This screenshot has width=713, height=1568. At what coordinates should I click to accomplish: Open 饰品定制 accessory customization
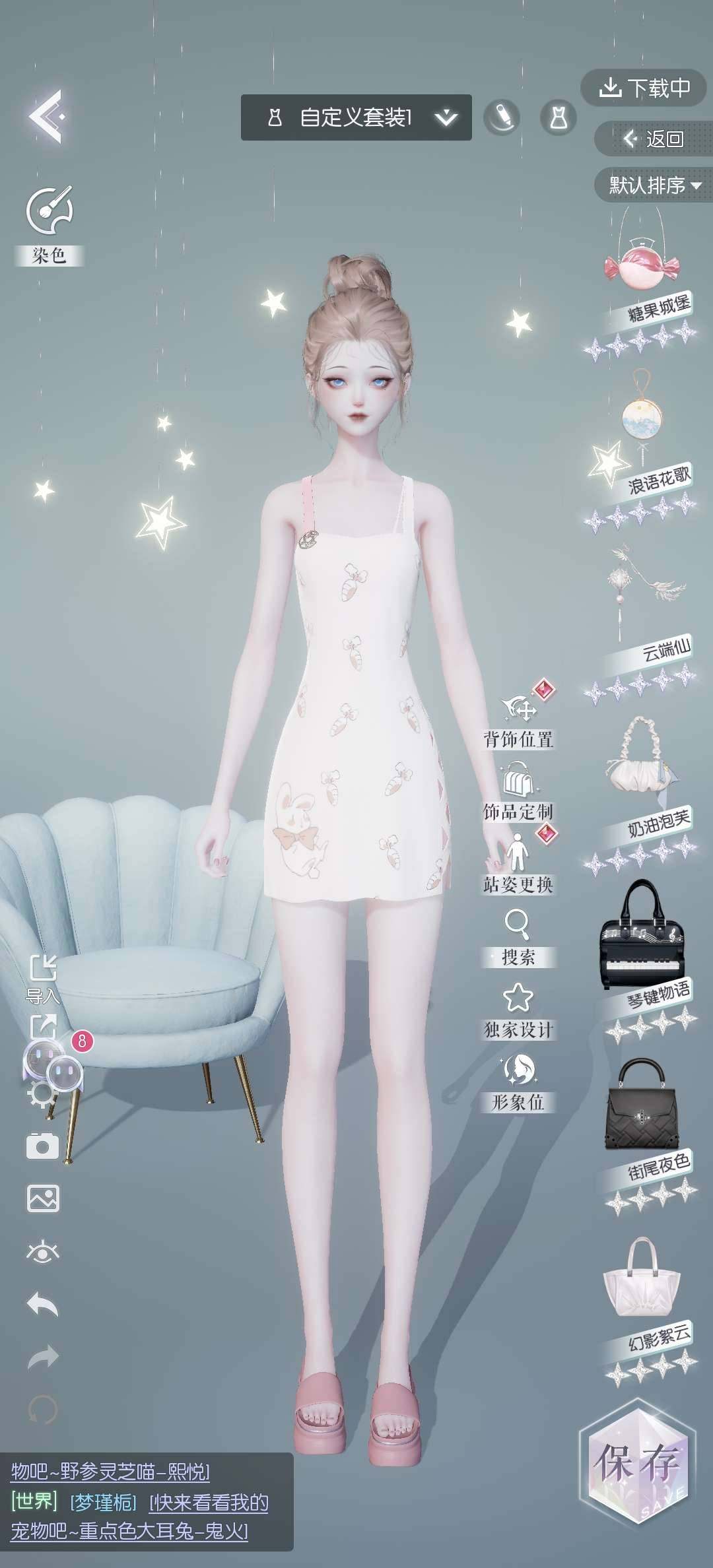519,792
